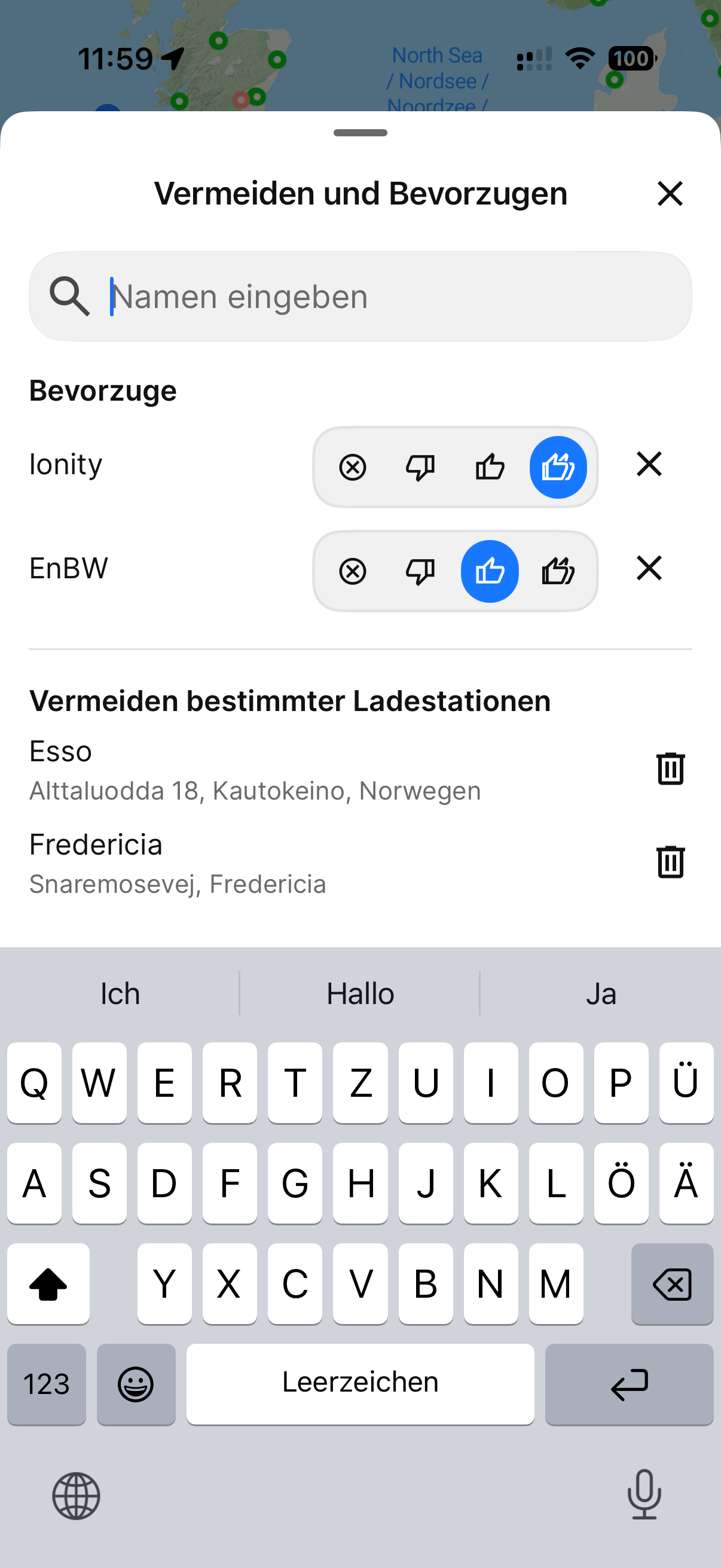Viewport: 721px width, 1568px height.
Task: Switch keyboard to numbers with 123
Action: pos(46,1384)
